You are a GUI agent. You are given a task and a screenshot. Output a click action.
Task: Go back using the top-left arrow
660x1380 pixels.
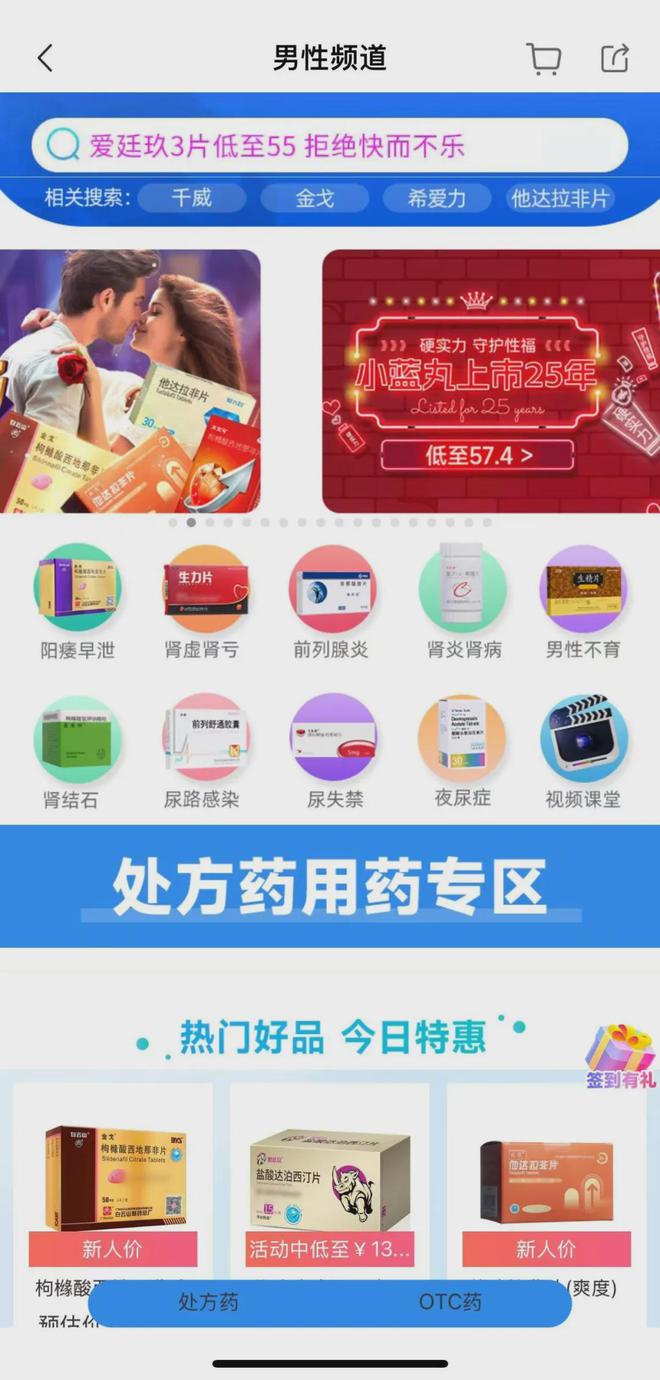coord(45,58)
